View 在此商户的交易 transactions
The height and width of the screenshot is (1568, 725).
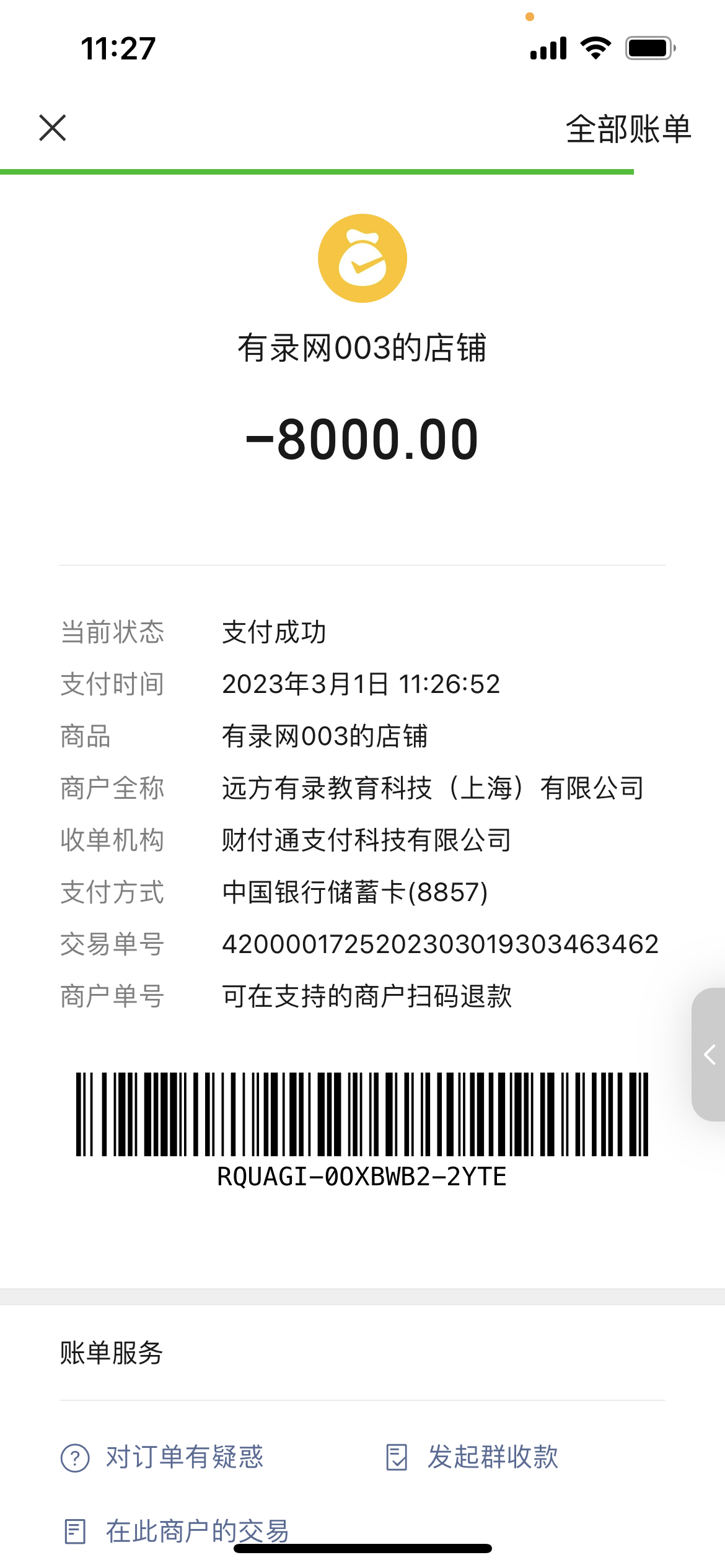[177, 1531]
